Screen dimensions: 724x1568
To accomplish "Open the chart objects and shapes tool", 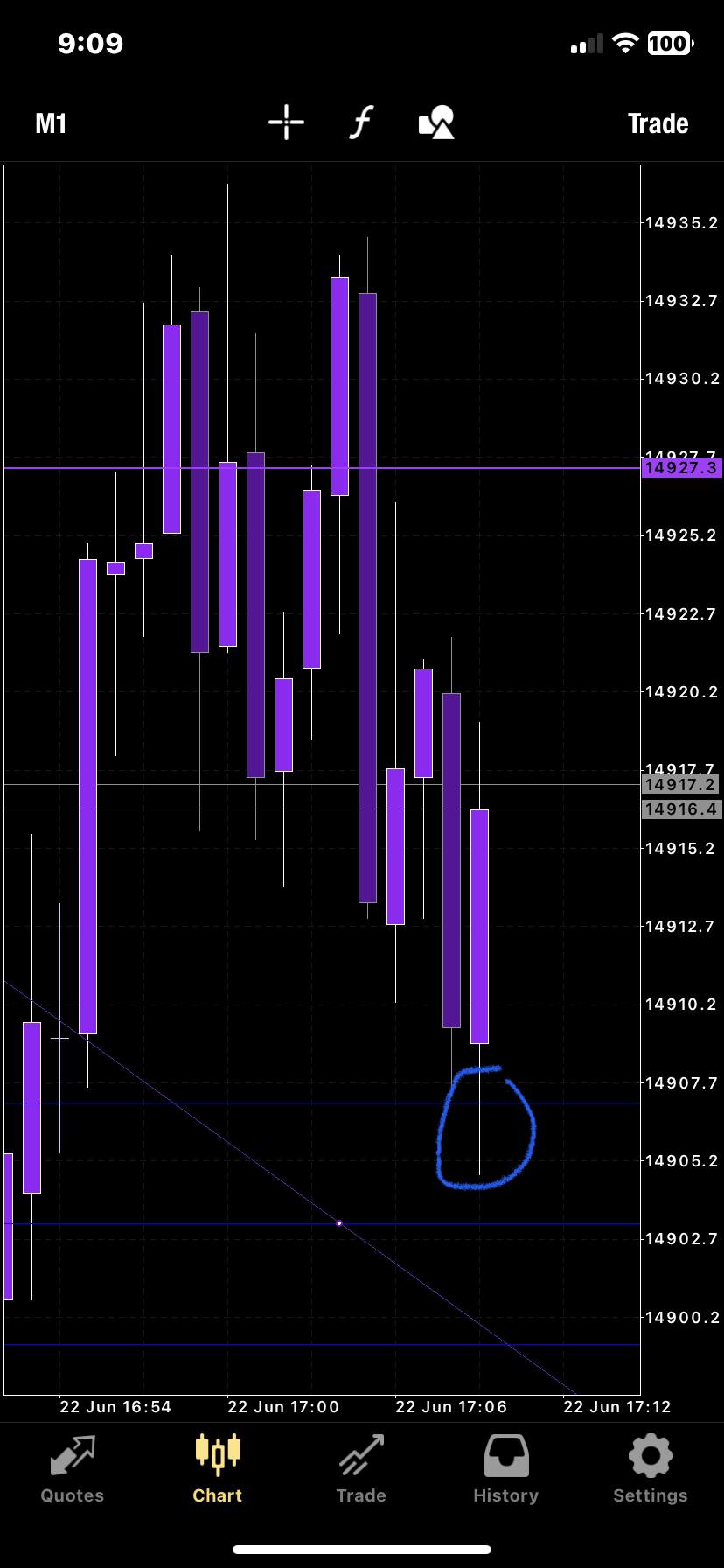I will click(x=436, y=122).
